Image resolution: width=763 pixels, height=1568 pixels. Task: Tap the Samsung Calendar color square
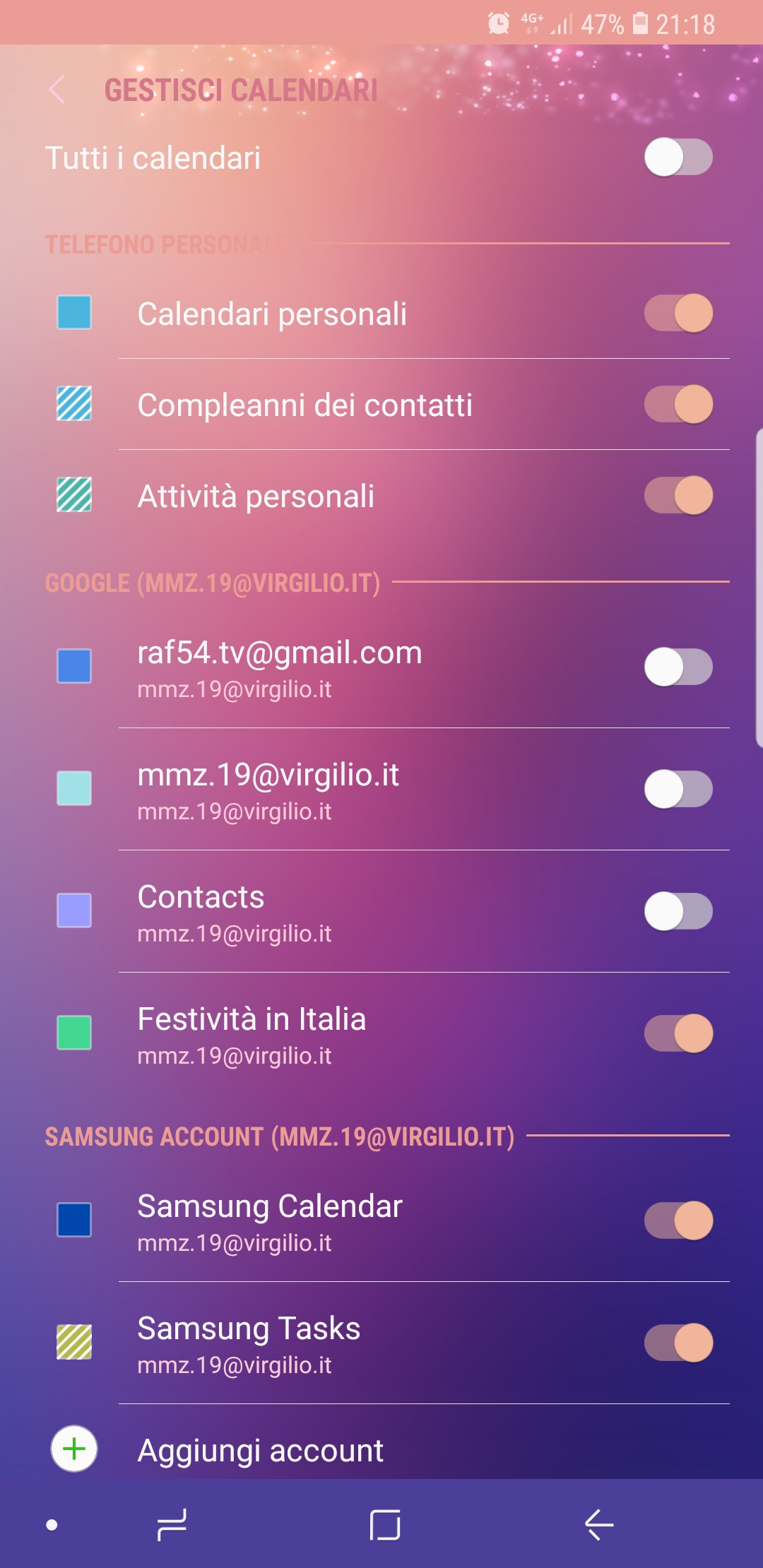point(74,1220)
